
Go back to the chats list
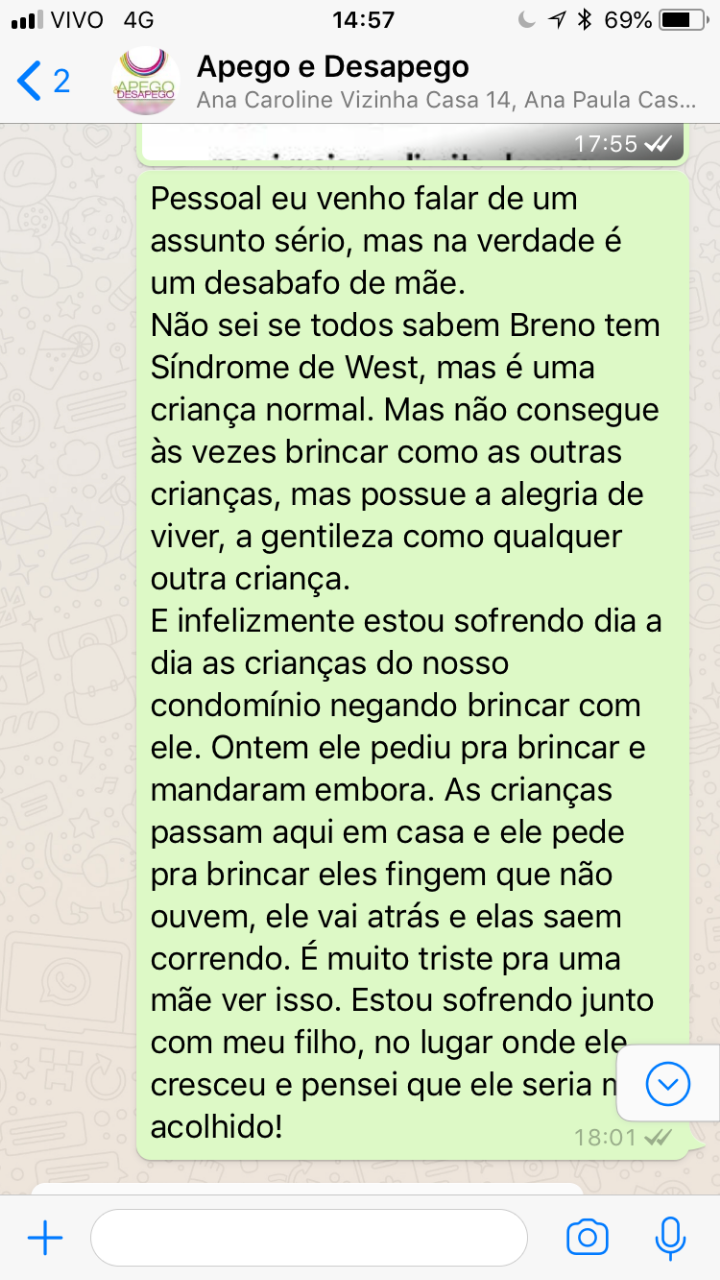pos(43,81)
